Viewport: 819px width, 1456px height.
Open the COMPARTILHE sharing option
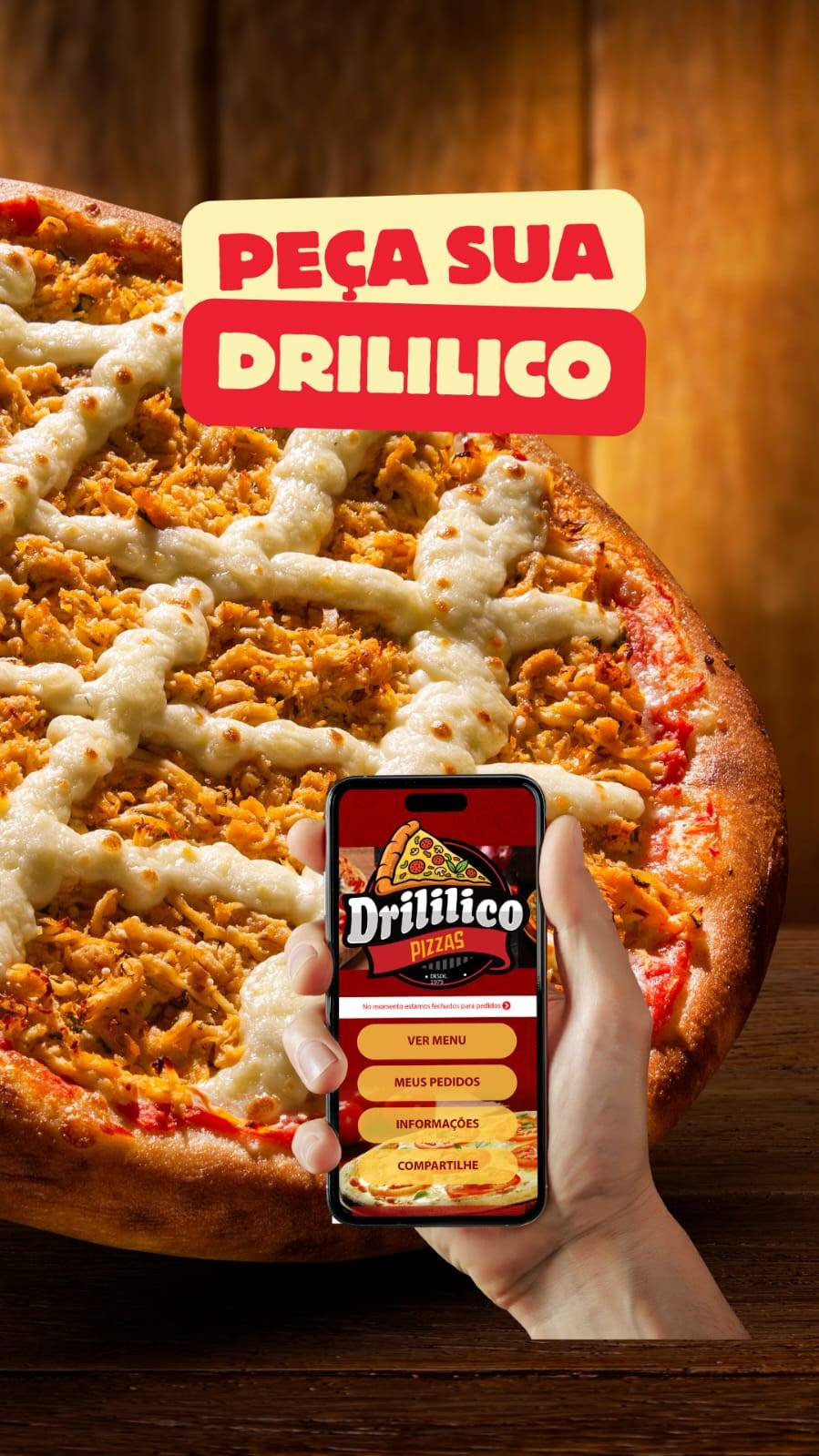pyautogui.click(x=438, y=1166)
